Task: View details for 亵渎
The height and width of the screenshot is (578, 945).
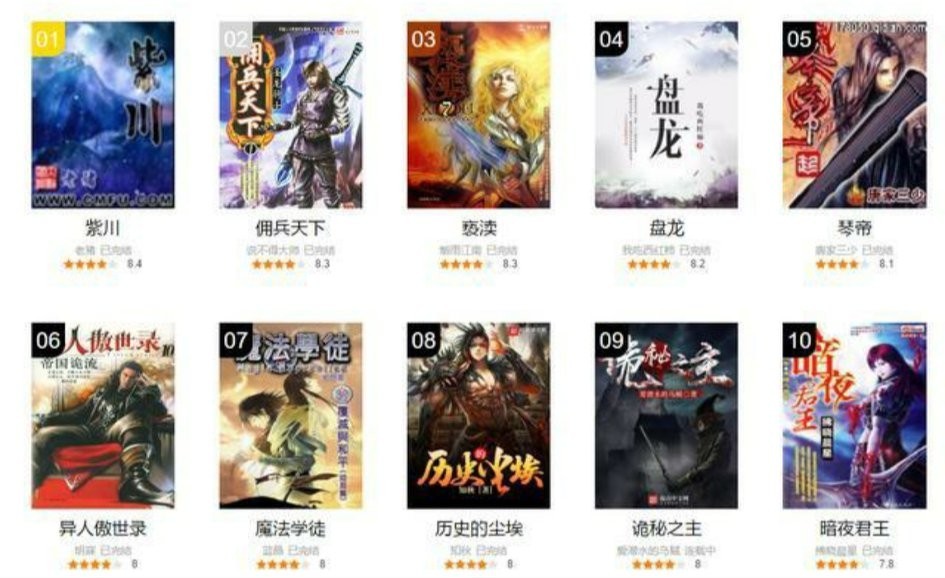Action: [478, 115]
